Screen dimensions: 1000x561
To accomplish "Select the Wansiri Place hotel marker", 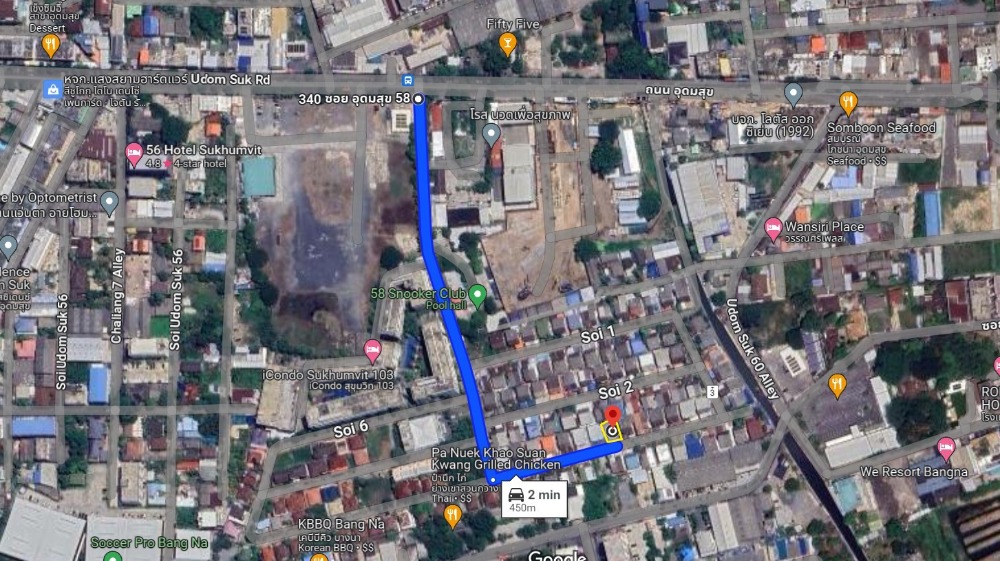I will 773,229.
